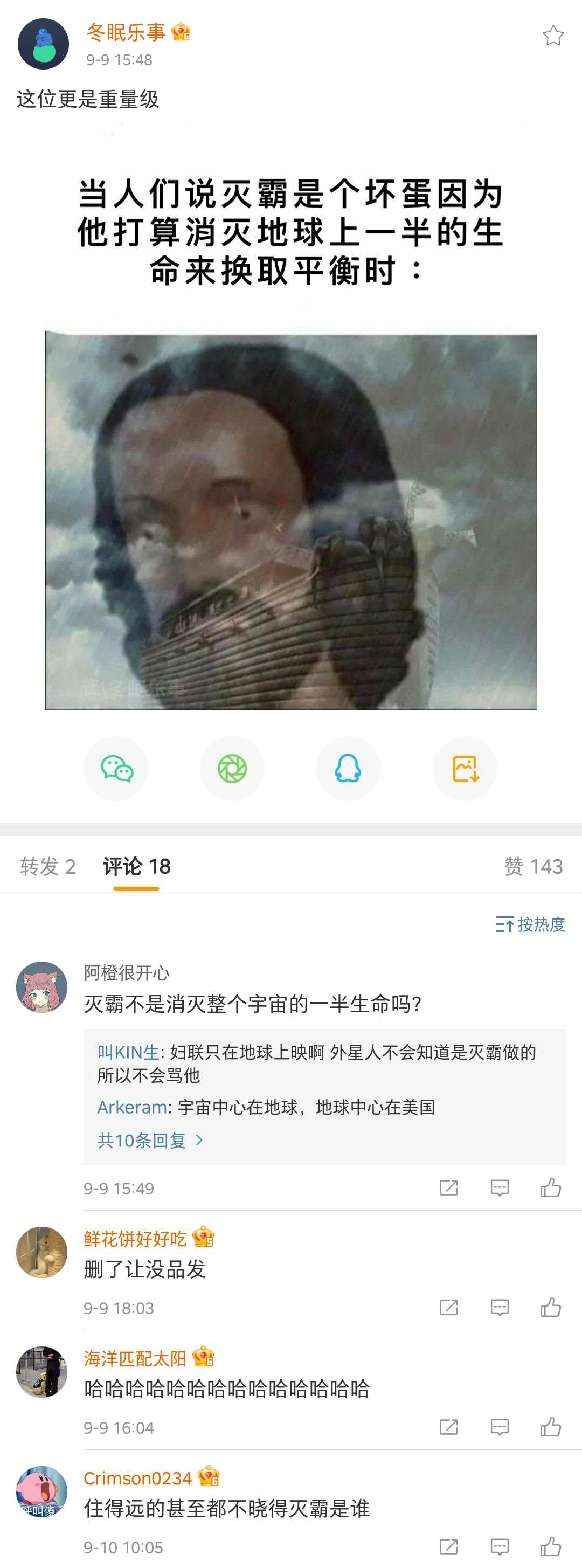Screen dimensions: 582x1568
Task: Select the 评论 18 tab
Action: (x=136, y=866)
